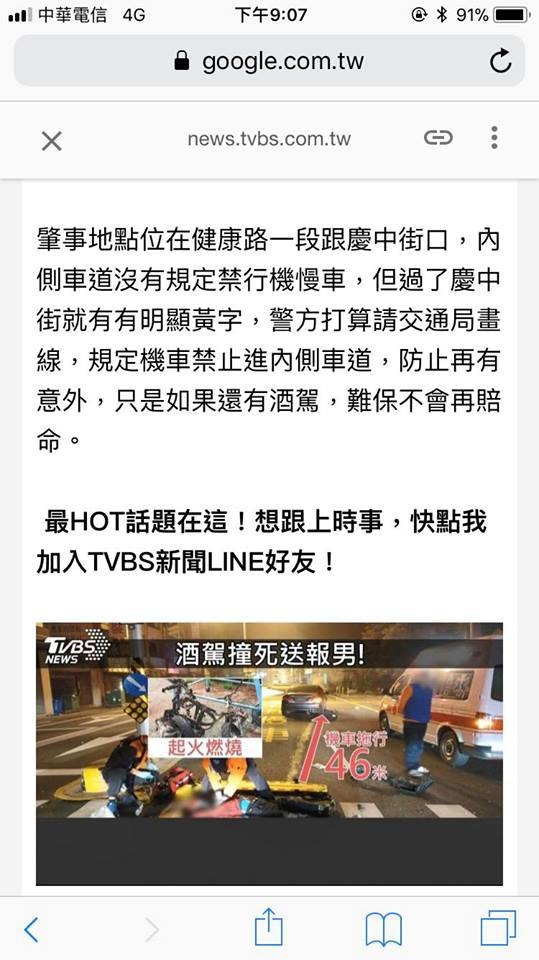Show all open Safari tabs
Image resolution: width=539 pixels, height=960 pixels.
pos(498,928)
